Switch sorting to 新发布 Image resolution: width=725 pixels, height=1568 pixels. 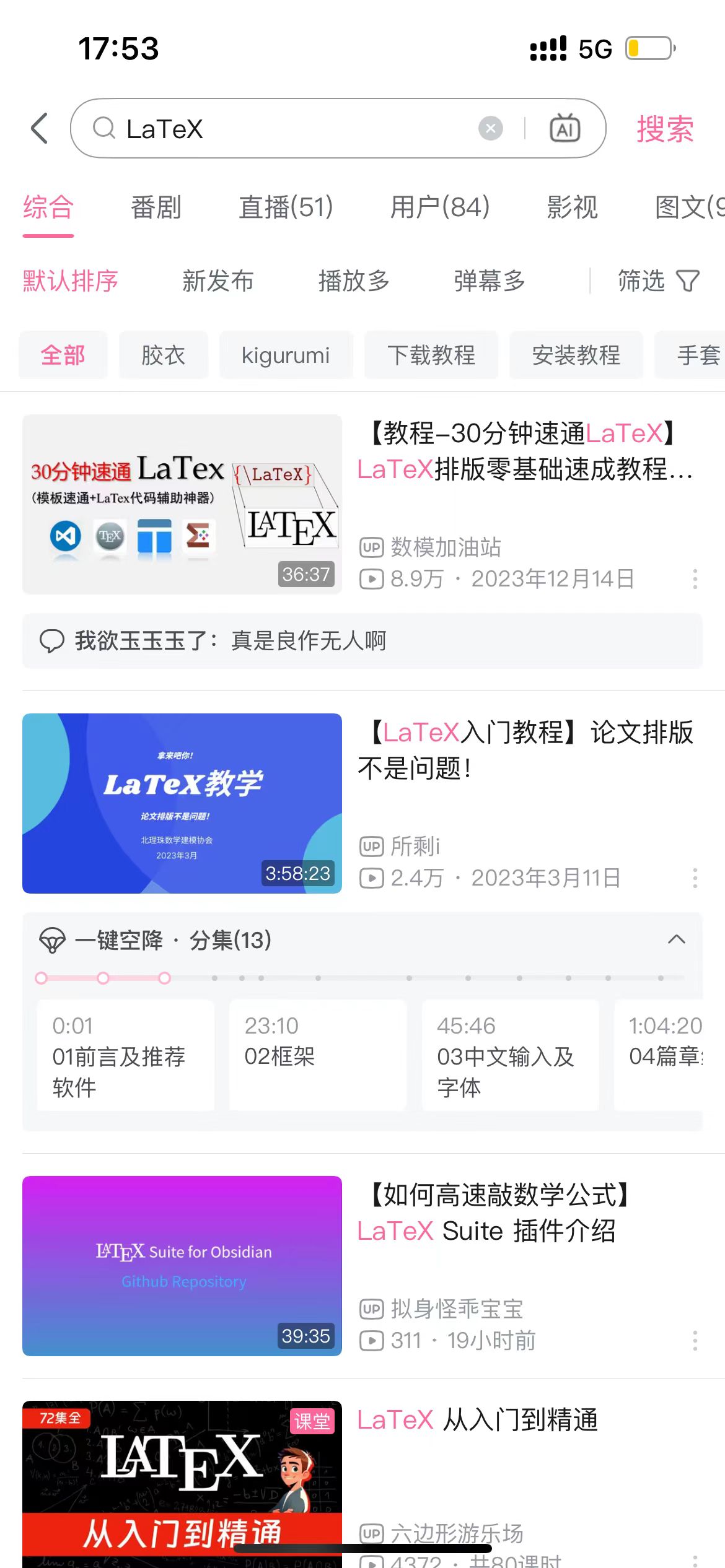point(218,282)
